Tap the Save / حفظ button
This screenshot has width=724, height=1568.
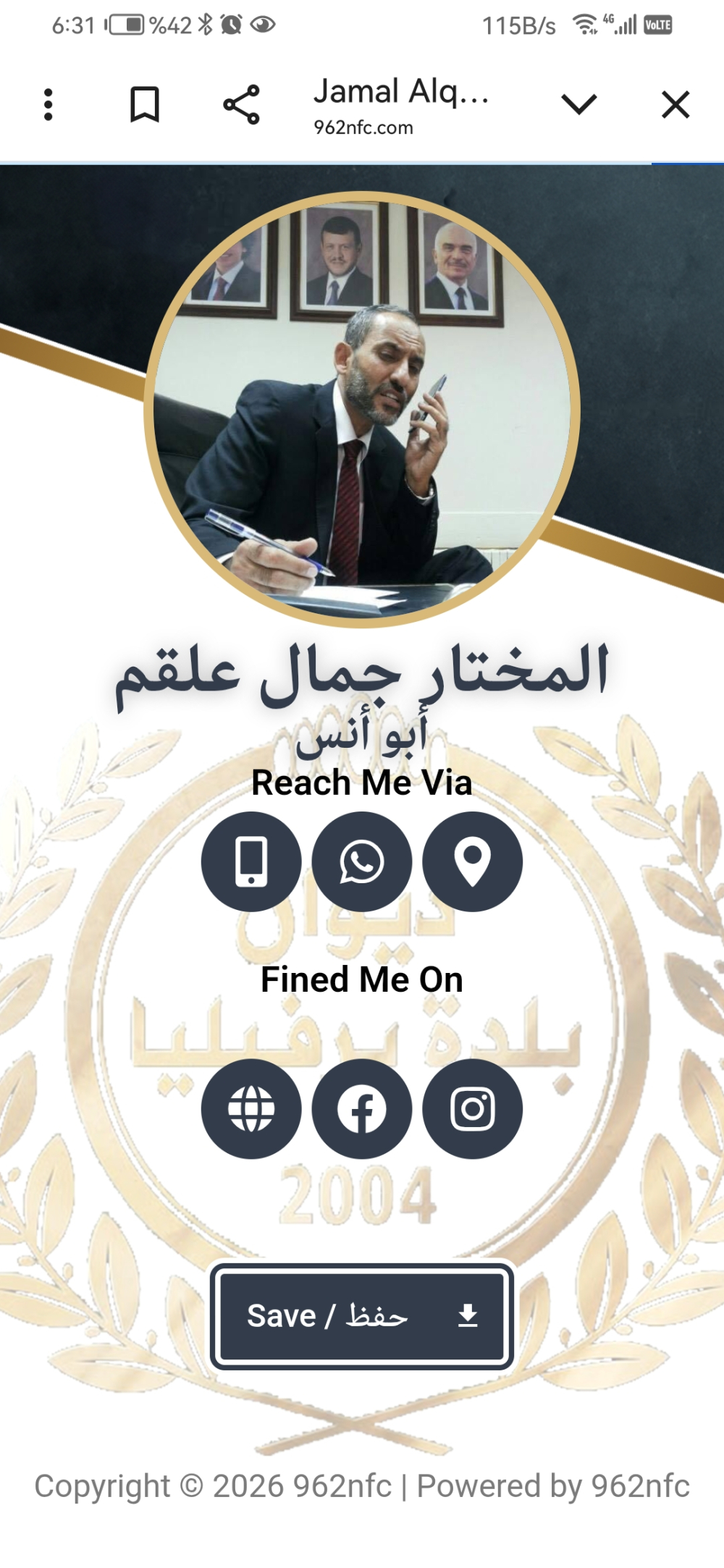(x=362, y=1315)
